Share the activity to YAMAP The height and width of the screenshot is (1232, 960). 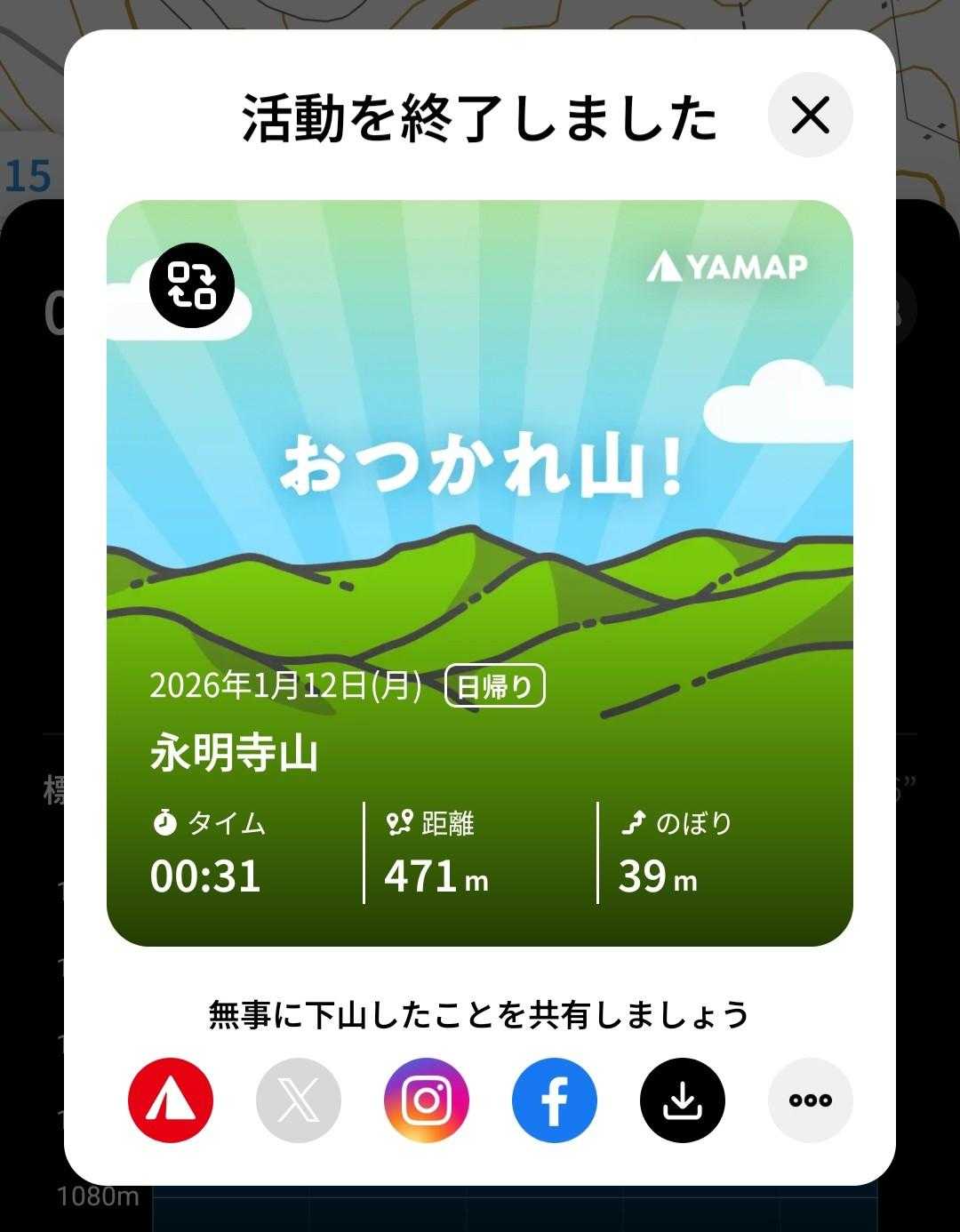pos(171,1100)
